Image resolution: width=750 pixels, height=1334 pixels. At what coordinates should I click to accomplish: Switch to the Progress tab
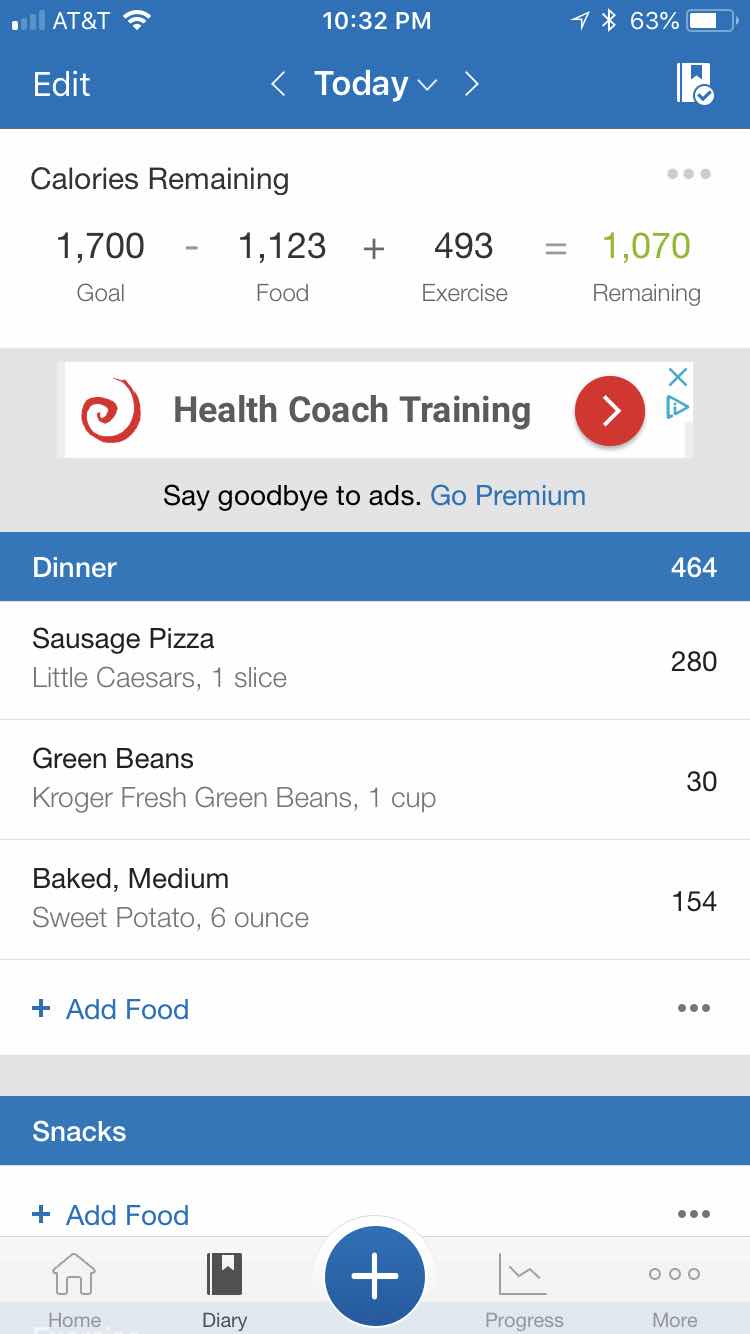coord(524,1290)
